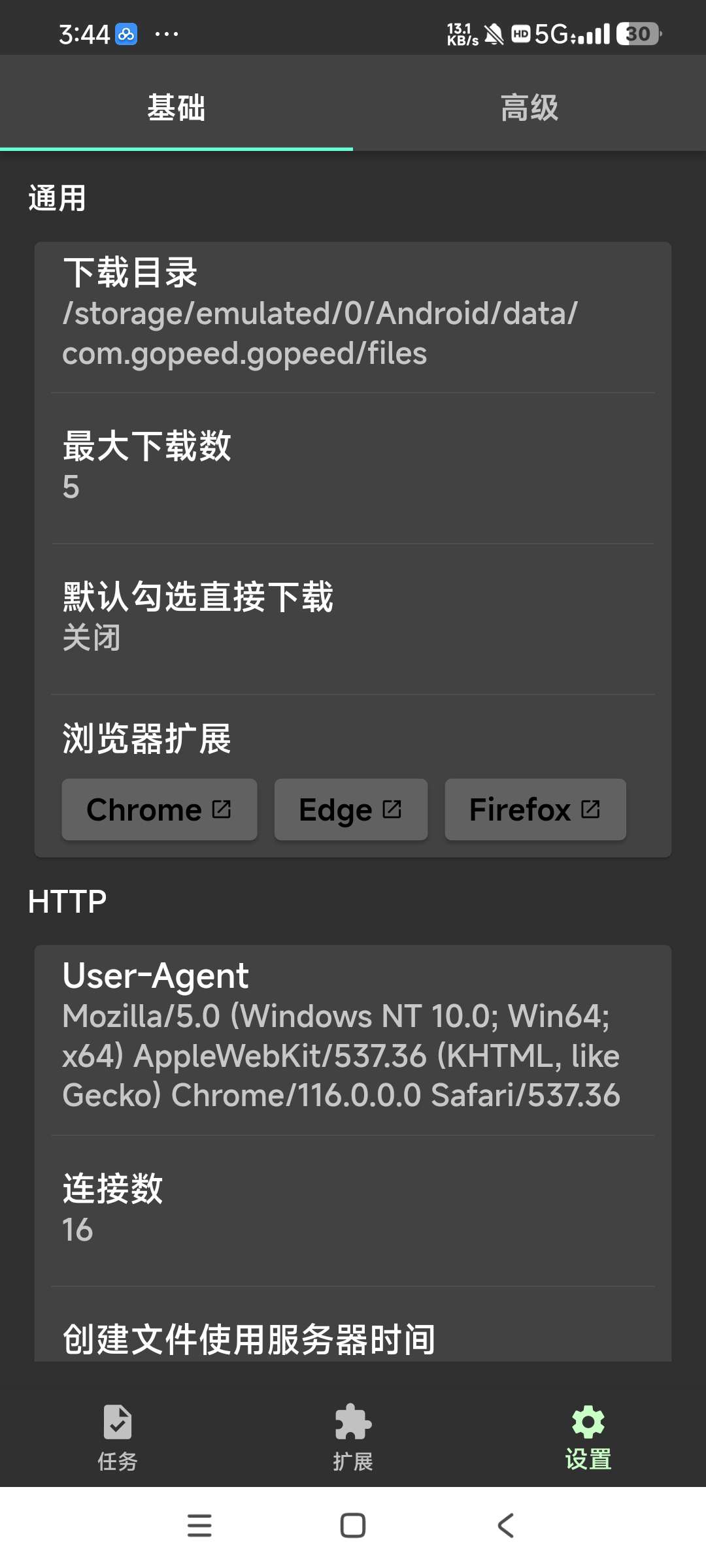Viewport: 706px width, 1568px height.
Task: Change the 连接数 setting
Action: pos(353,1209)
